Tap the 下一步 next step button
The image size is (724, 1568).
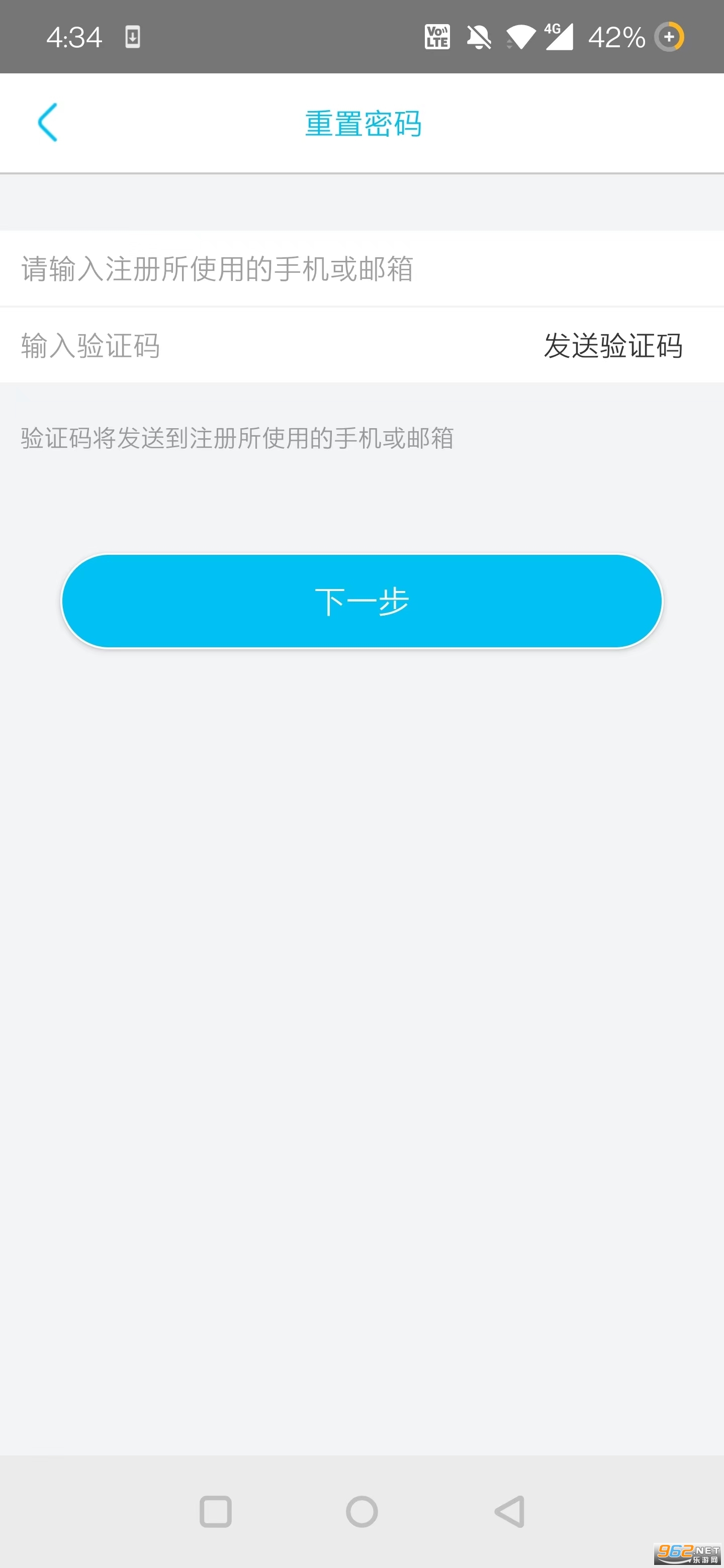point(361,601)
